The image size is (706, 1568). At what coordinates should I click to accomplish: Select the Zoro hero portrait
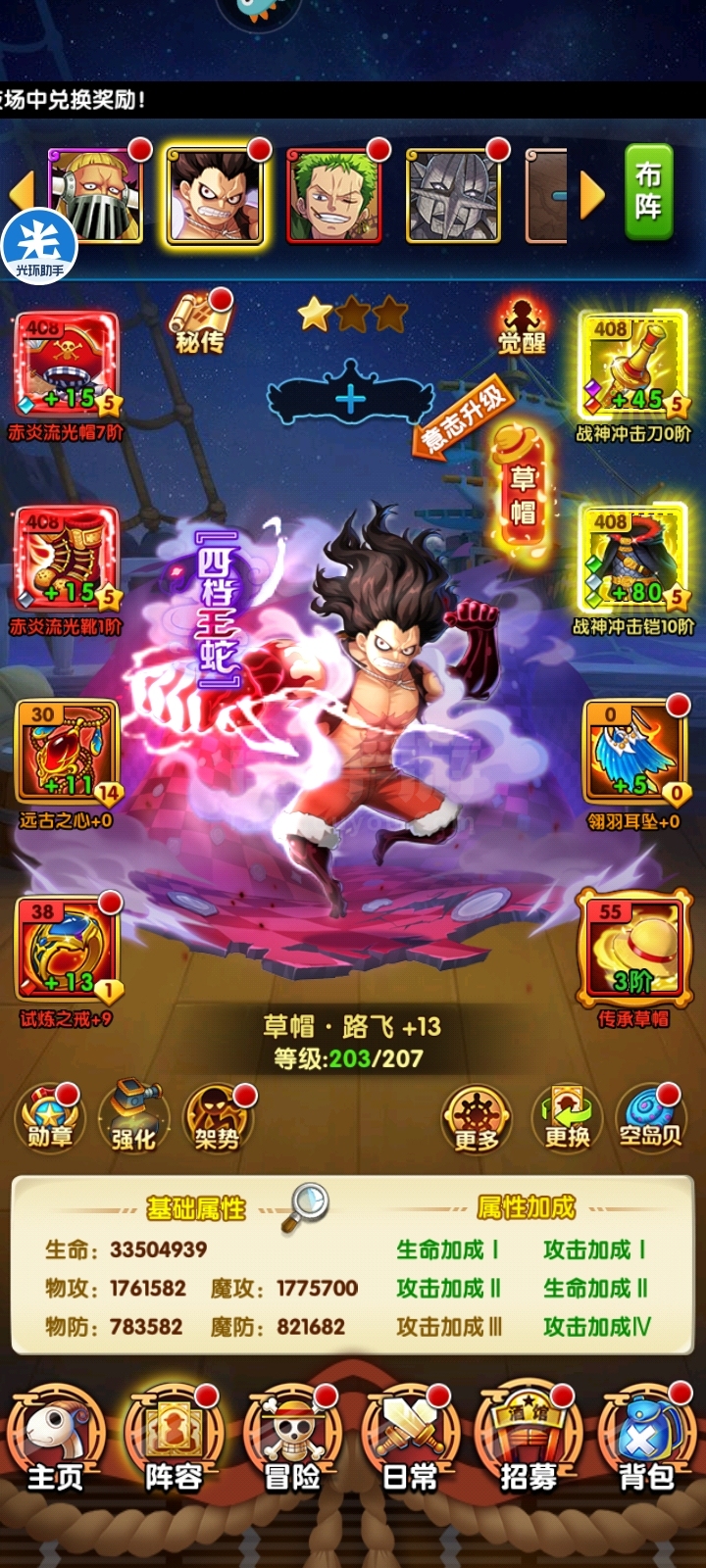pyautogui.click(x=333, y=194)
